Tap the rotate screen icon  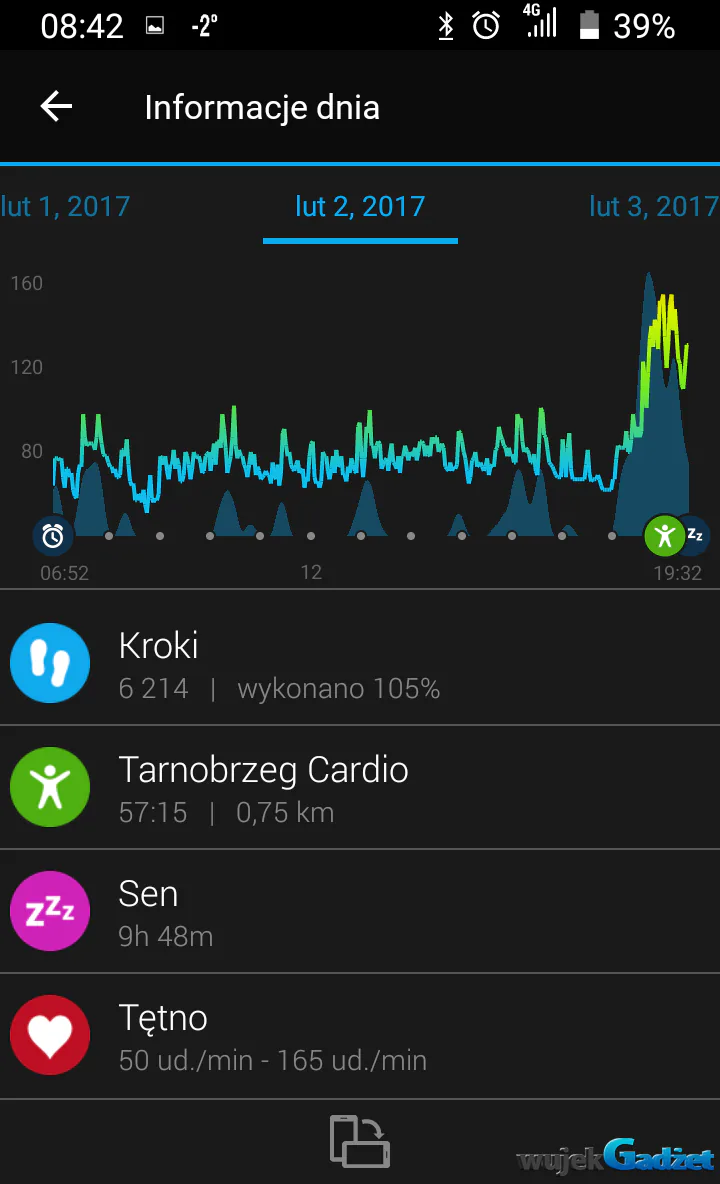tap(360, 1140)
